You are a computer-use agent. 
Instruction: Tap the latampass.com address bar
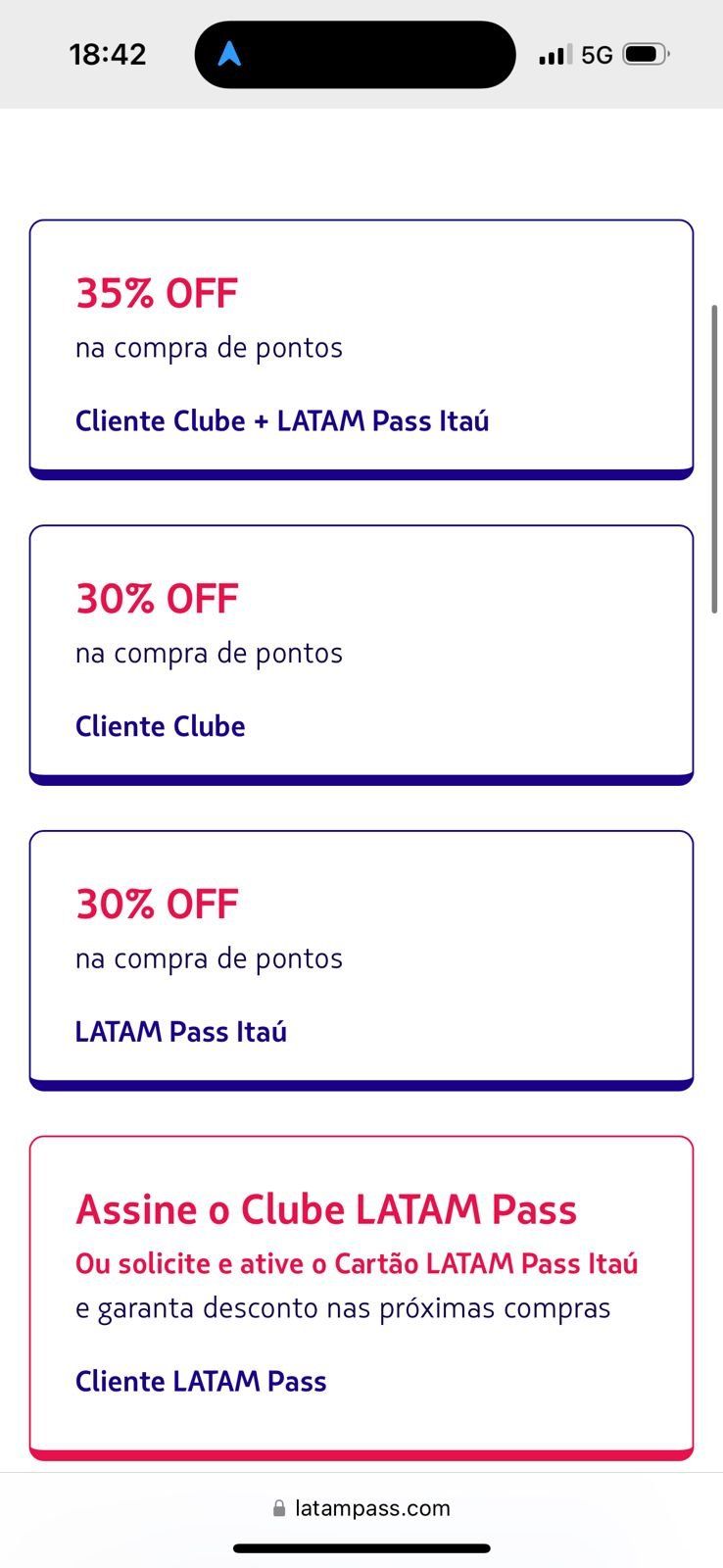[x=361, y=1508]
